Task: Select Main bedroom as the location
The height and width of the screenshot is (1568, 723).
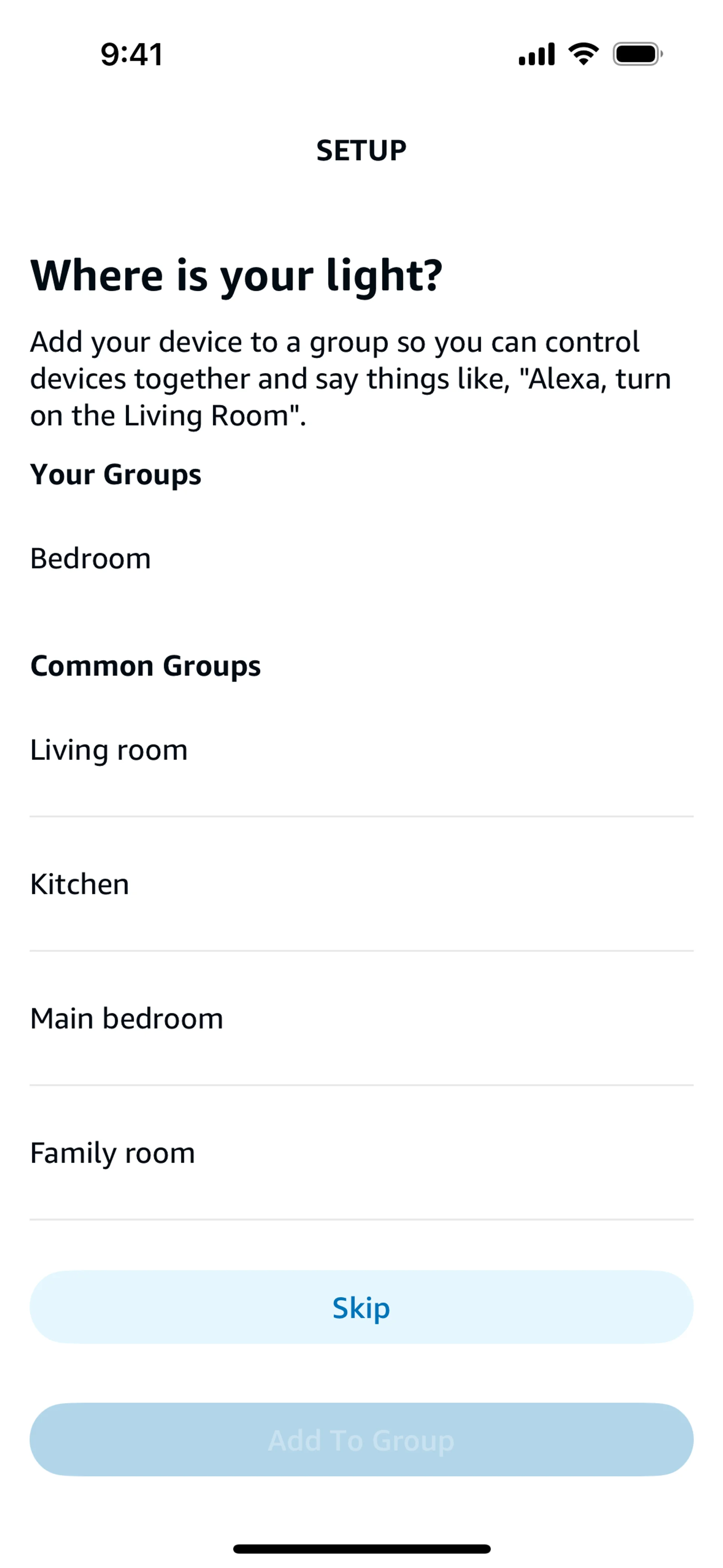Action: click(x=361, y=1018)
